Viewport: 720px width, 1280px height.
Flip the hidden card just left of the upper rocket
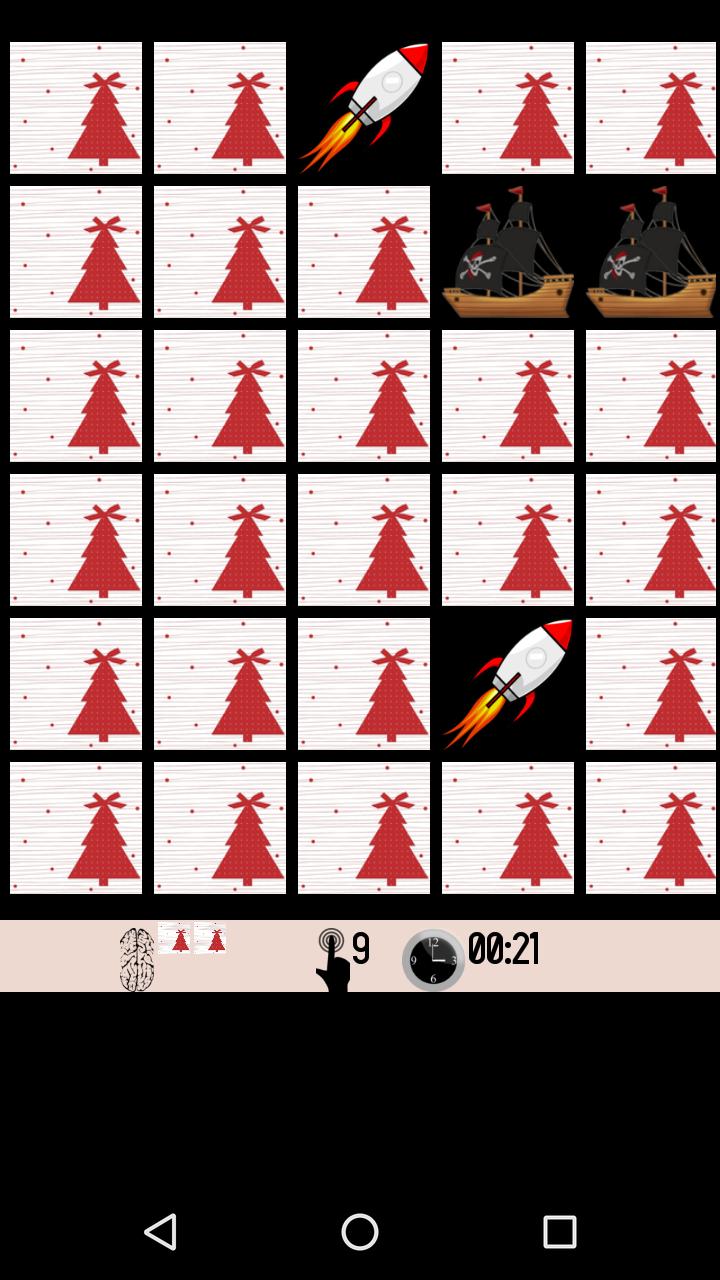[220, 108]
